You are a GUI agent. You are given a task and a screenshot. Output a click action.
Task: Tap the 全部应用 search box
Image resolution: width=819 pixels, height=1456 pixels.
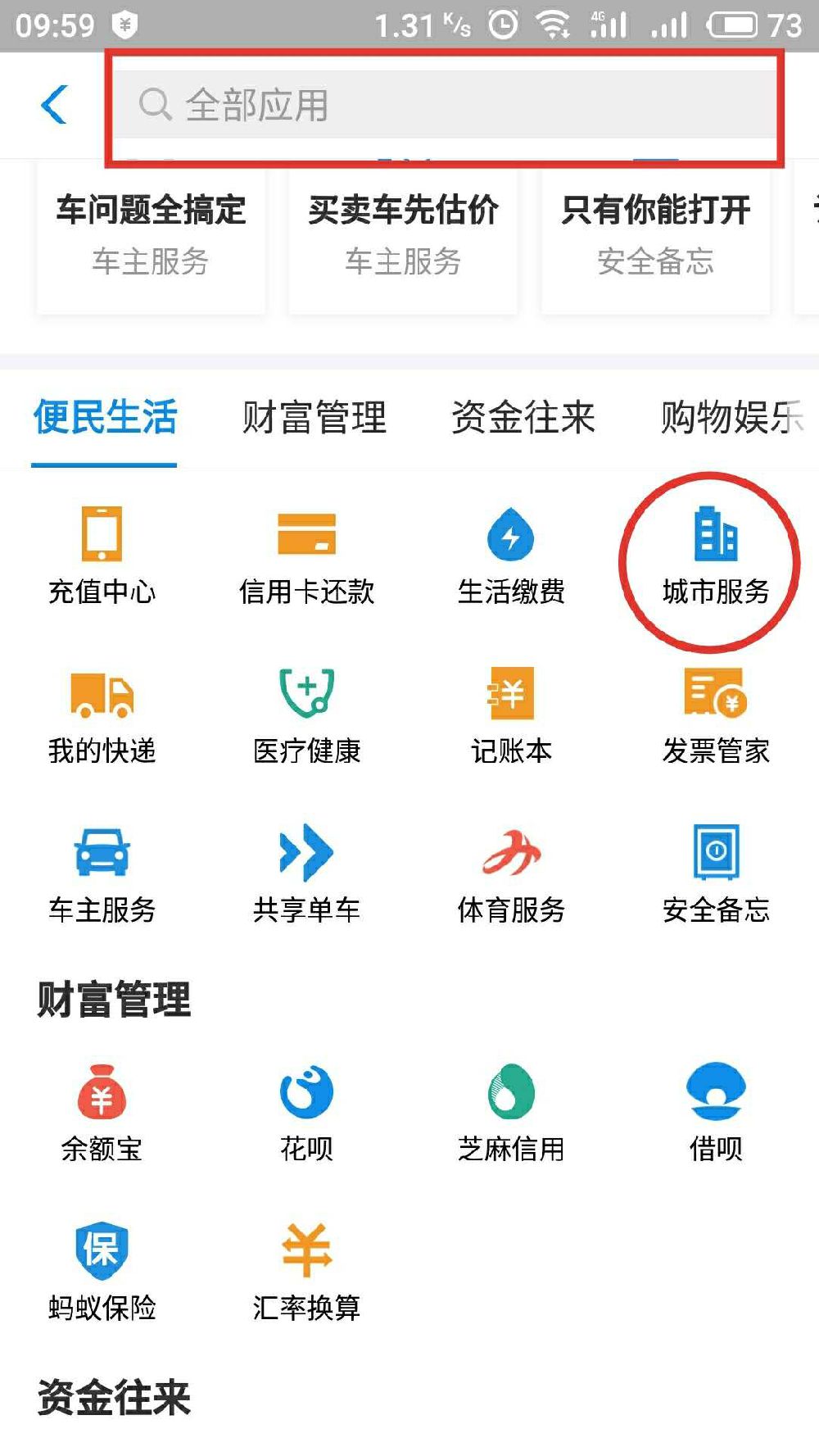[x=444, y=105]
